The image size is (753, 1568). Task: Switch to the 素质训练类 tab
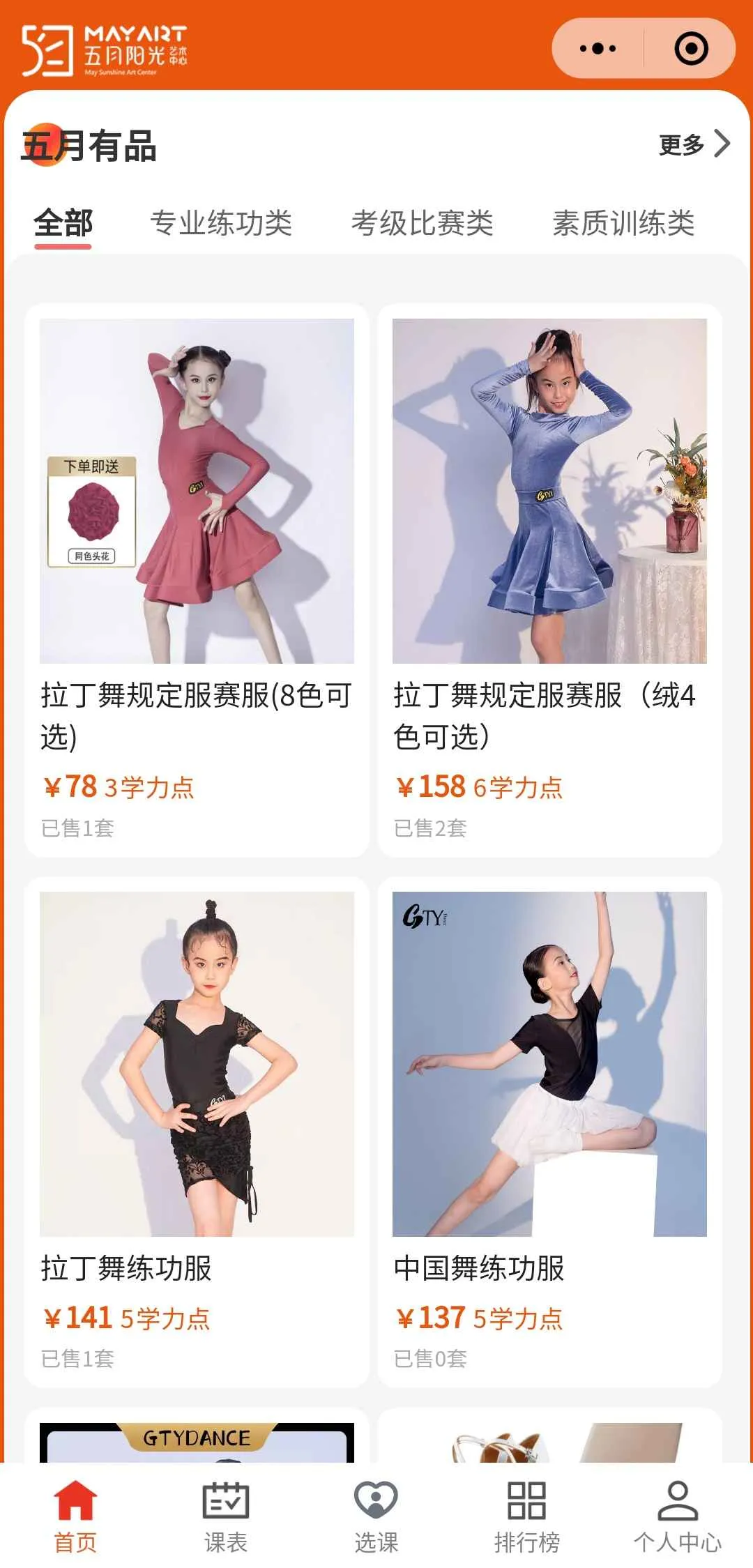click(x=623, y=223)
